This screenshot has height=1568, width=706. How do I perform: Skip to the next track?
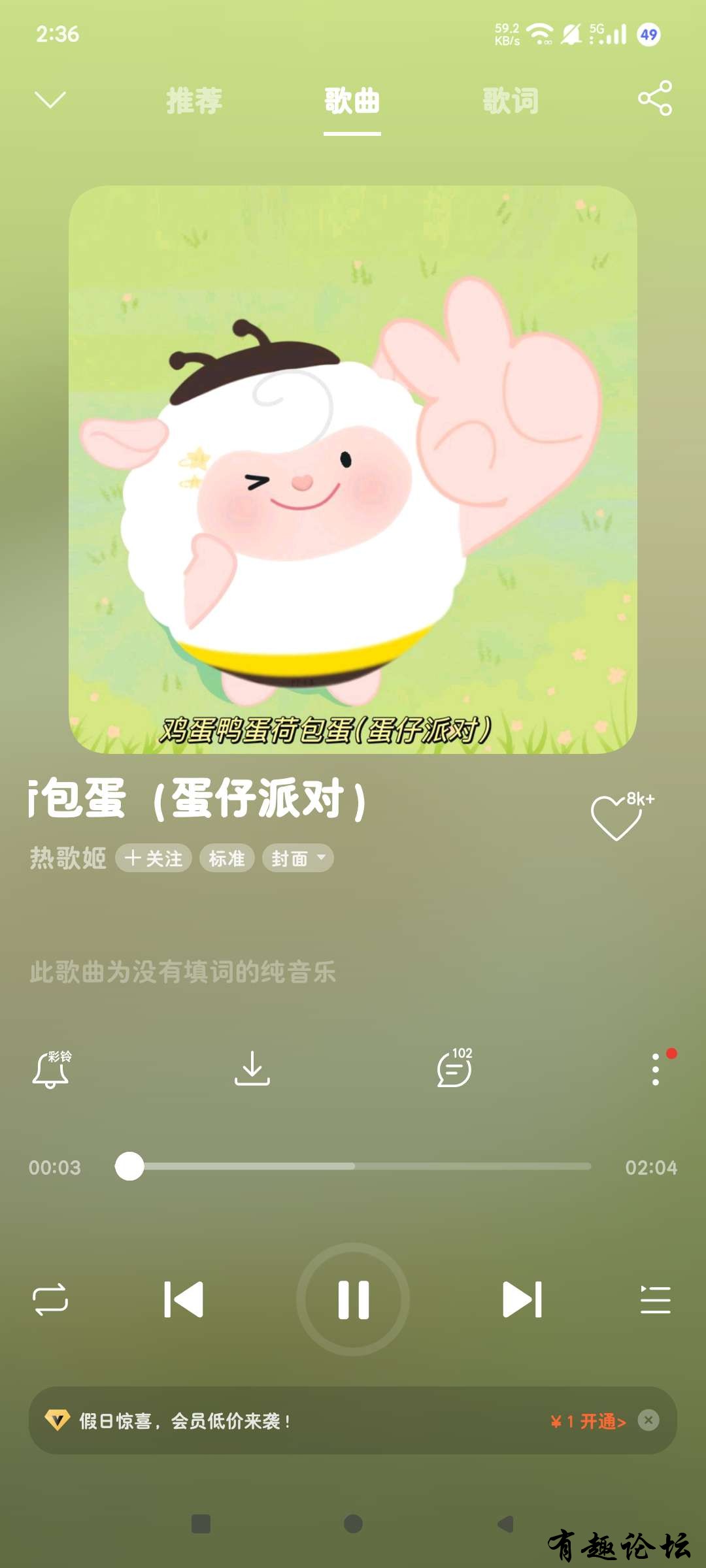[522, 1299]
